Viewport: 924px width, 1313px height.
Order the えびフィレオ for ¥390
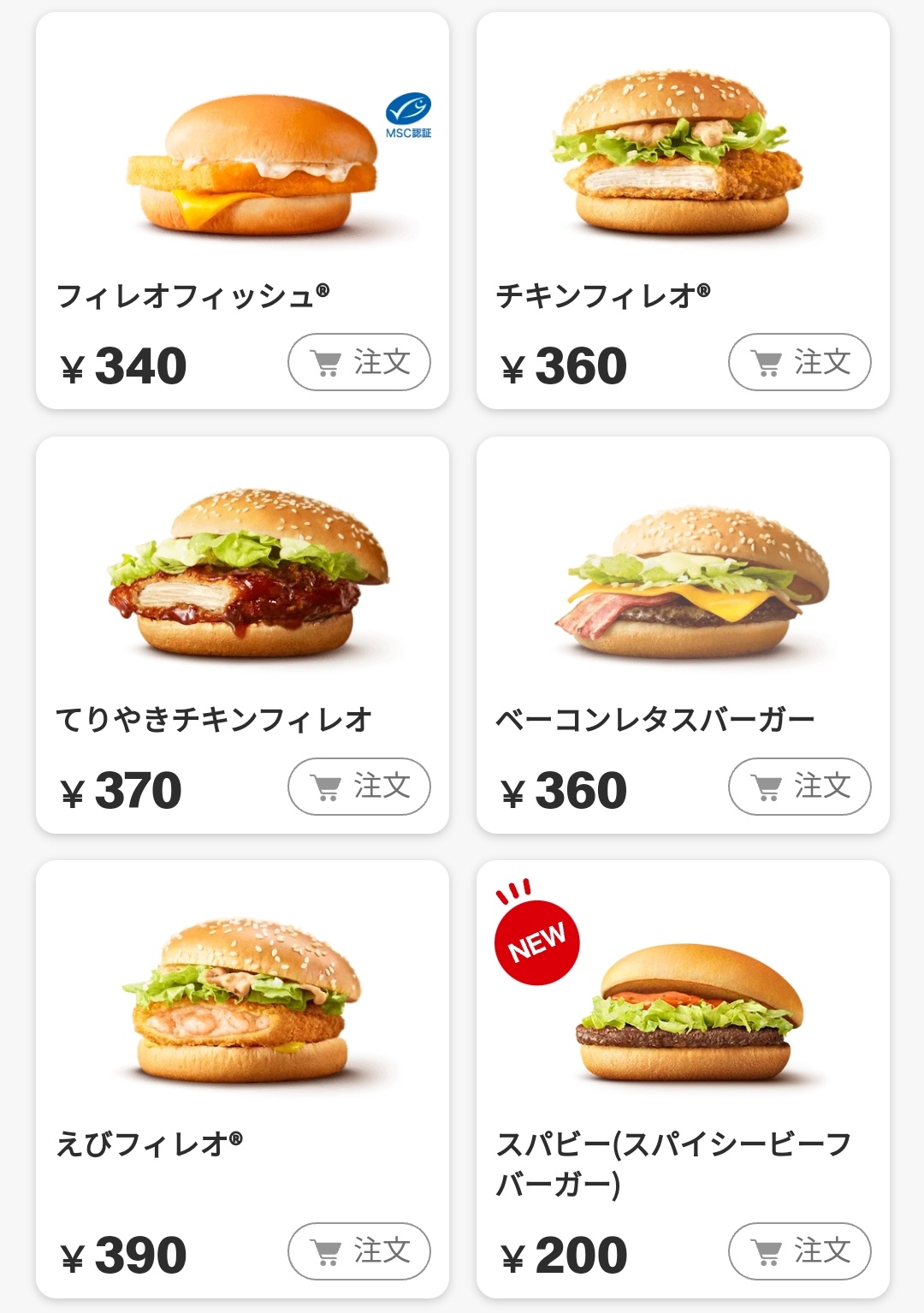pyautogui.click(x=358, y=1251)
